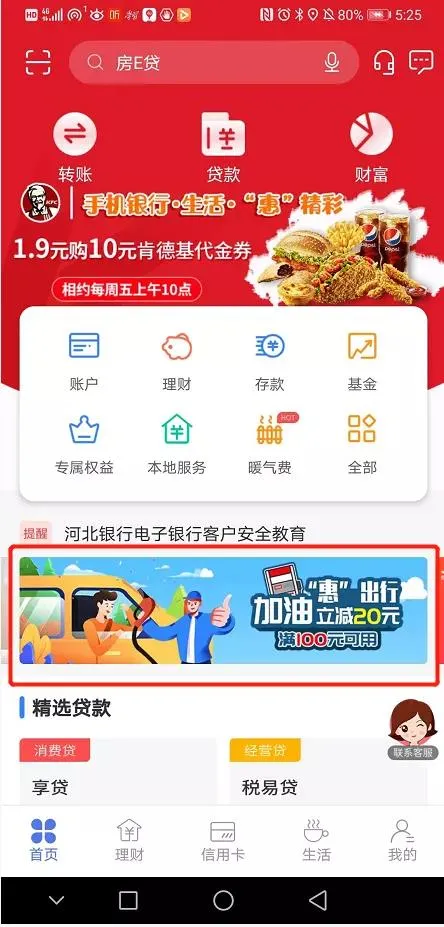Open 转账 transfer shortcut
This screenshot has width=444, height=927.
[75, 148]
